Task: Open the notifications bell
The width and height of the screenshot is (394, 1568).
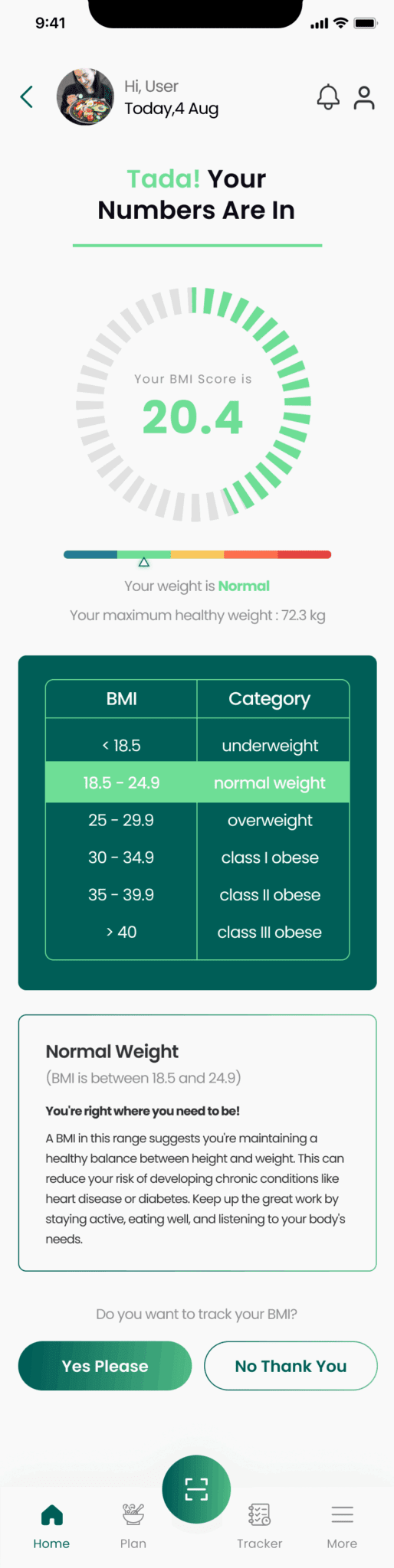Action: [328, 97]
